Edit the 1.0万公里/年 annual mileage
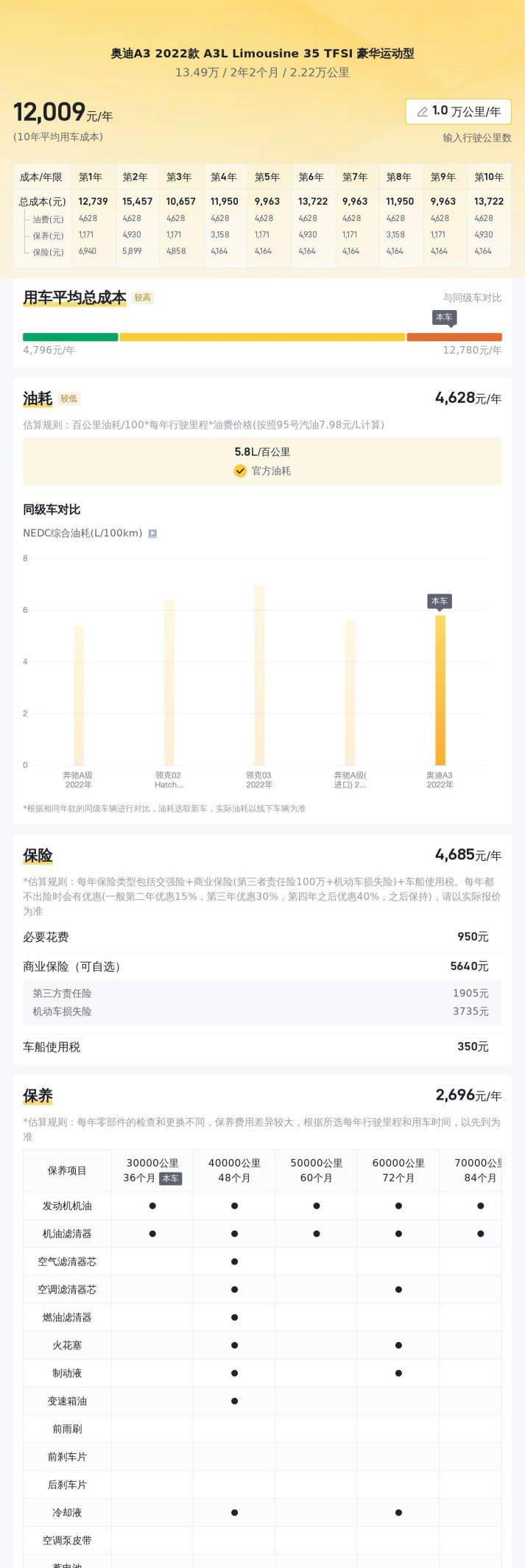The width and height of the screenshot is (525, 1568). 458,111
